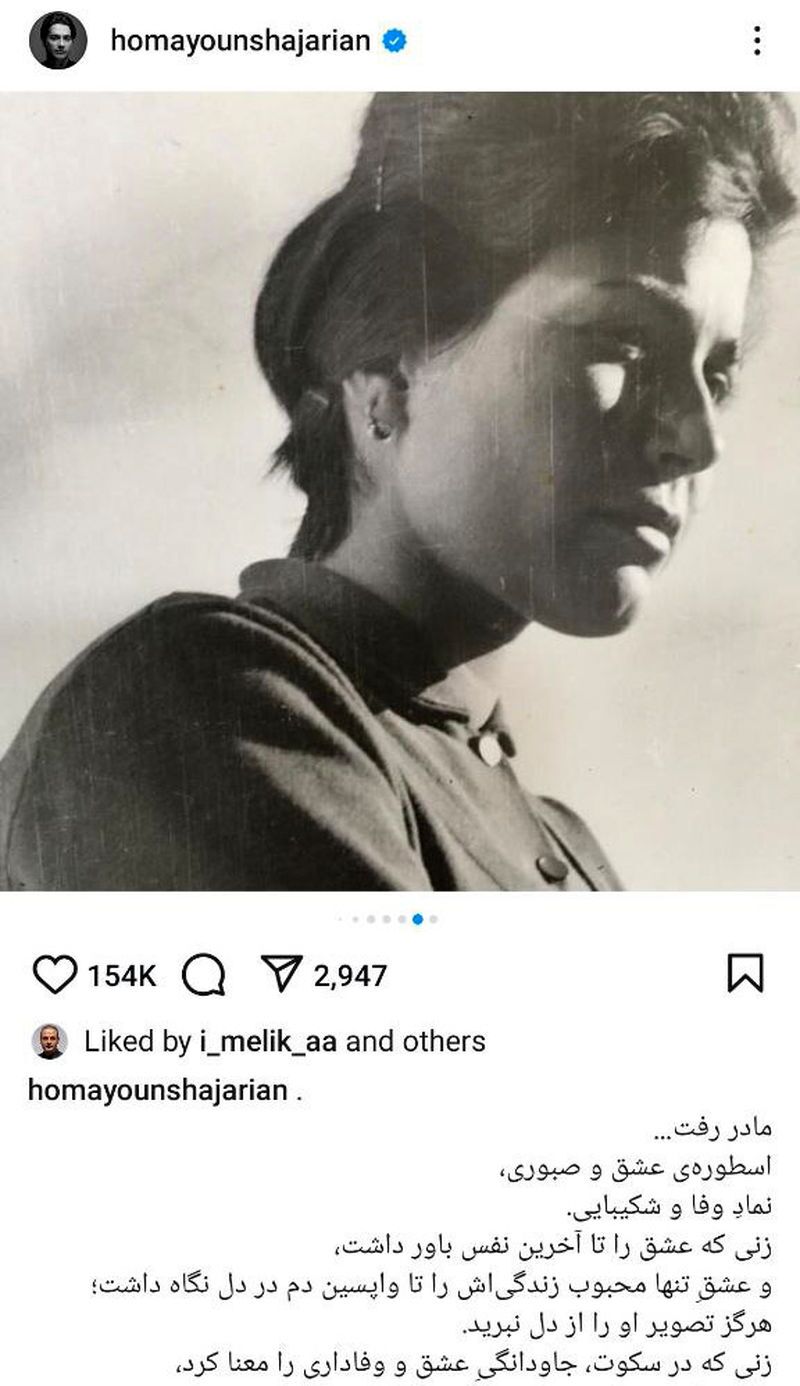This screenshot has width=800, height=1386.
Task: Open the comments with the speech bubble icon
Action: [204, 974]
